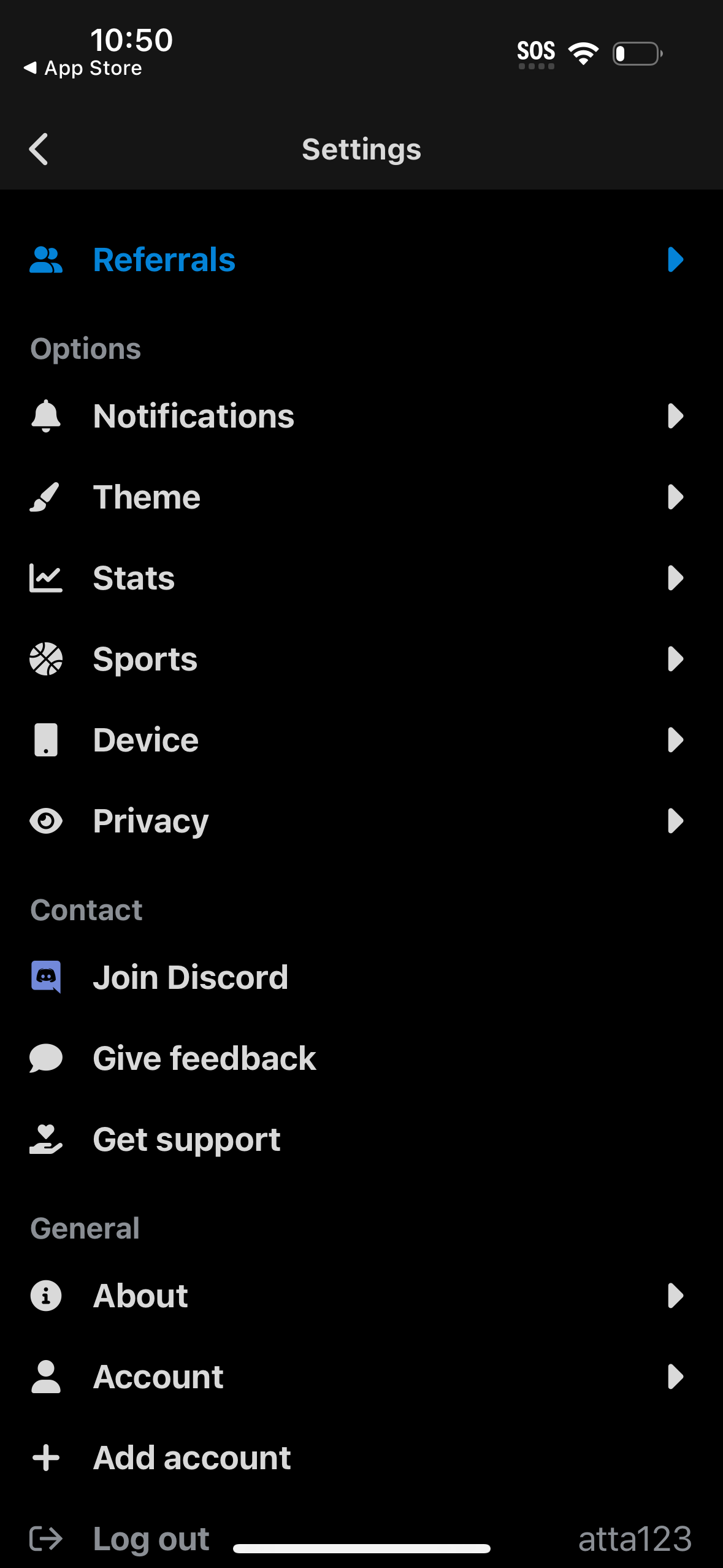Click the About info icon

pos(46,1295)
